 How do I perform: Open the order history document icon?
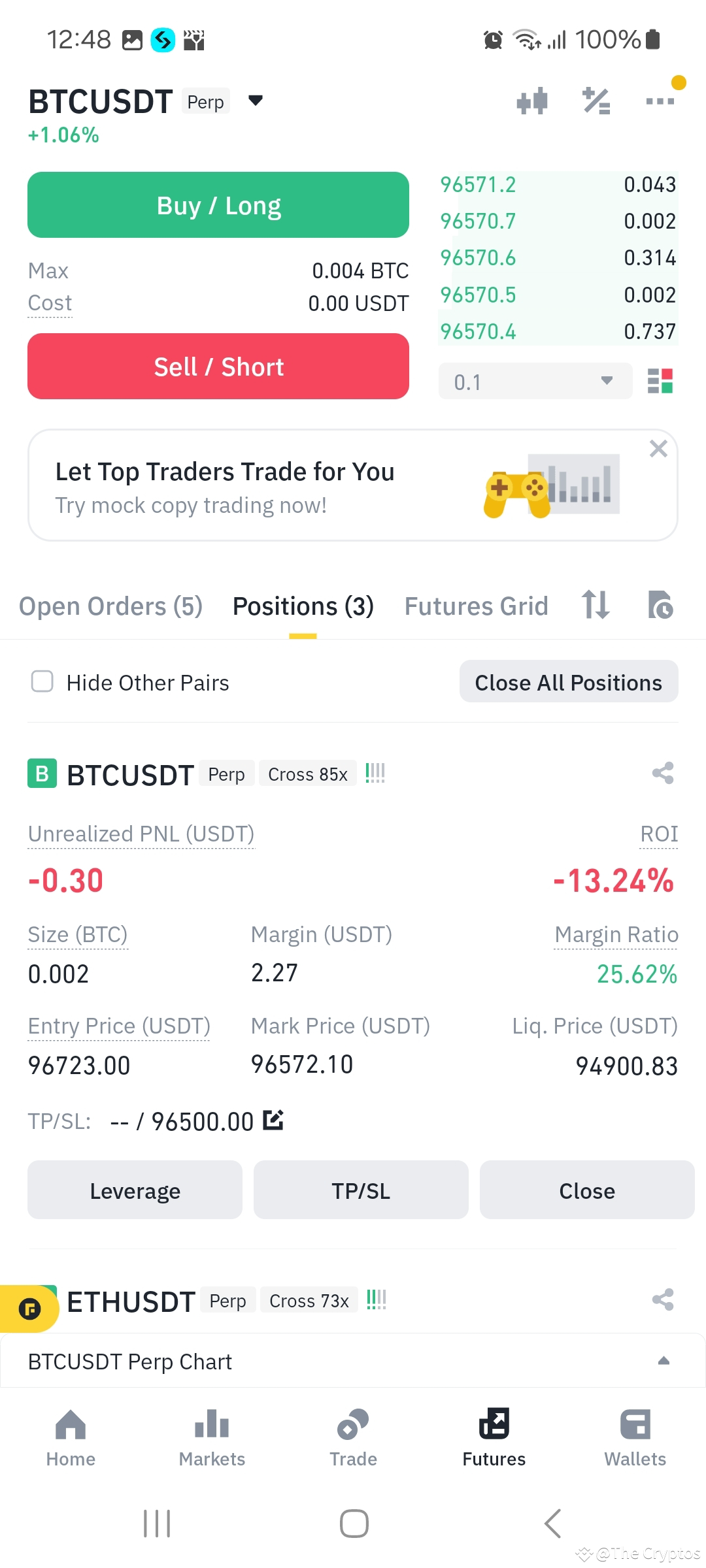tap(660, 606)
